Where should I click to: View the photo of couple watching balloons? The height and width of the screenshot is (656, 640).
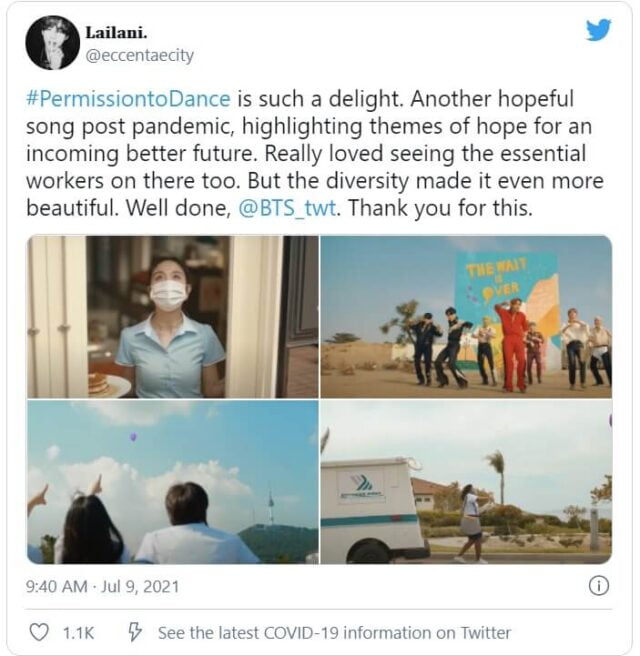(172, 482)
